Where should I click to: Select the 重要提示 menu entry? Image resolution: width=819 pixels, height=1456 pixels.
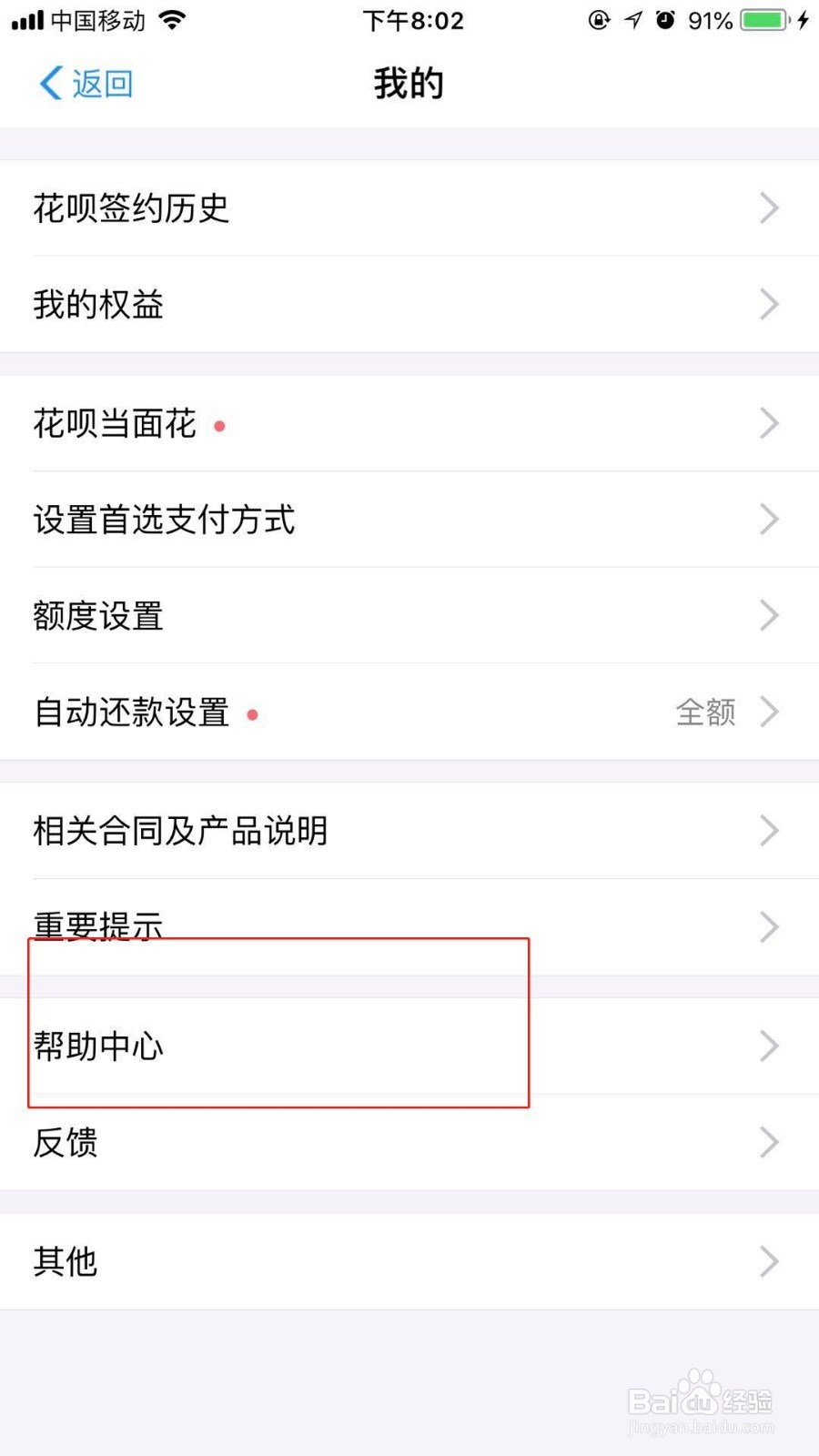pos(98,925)
